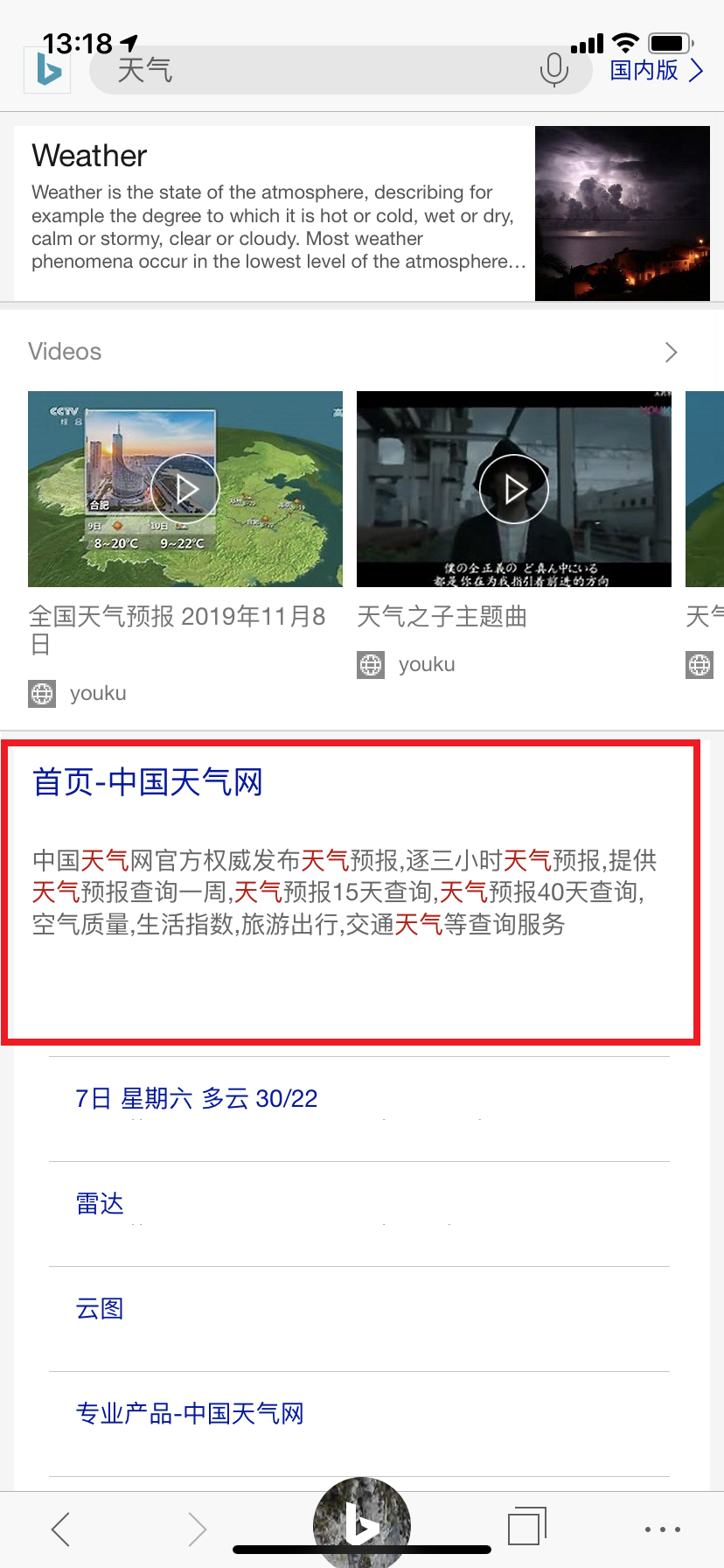Open the 云图 sublink
The image size is (724, 1568).
tap(100, 1309)
